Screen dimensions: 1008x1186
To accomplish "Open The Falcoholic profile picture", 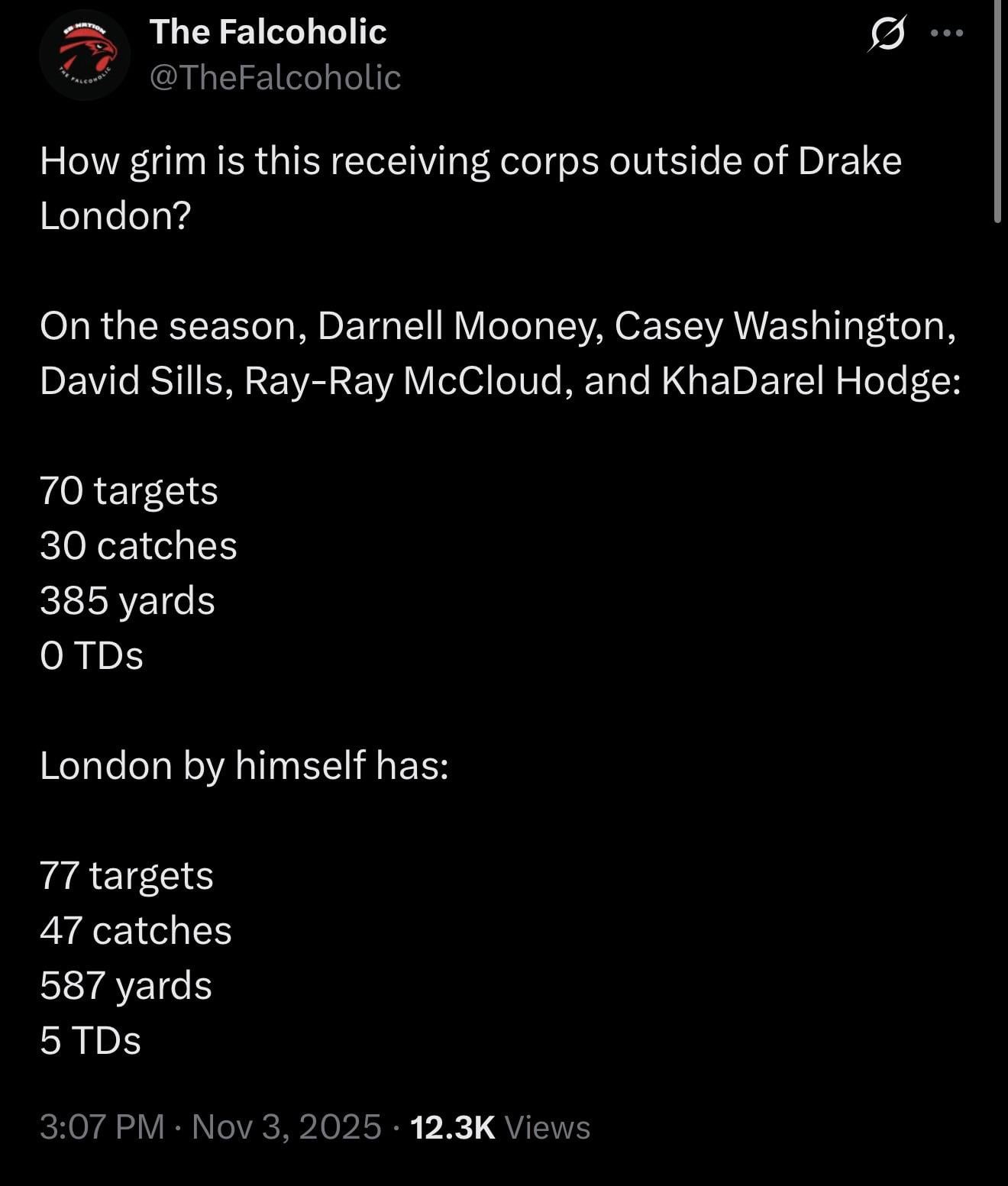I will click(85, 55).
